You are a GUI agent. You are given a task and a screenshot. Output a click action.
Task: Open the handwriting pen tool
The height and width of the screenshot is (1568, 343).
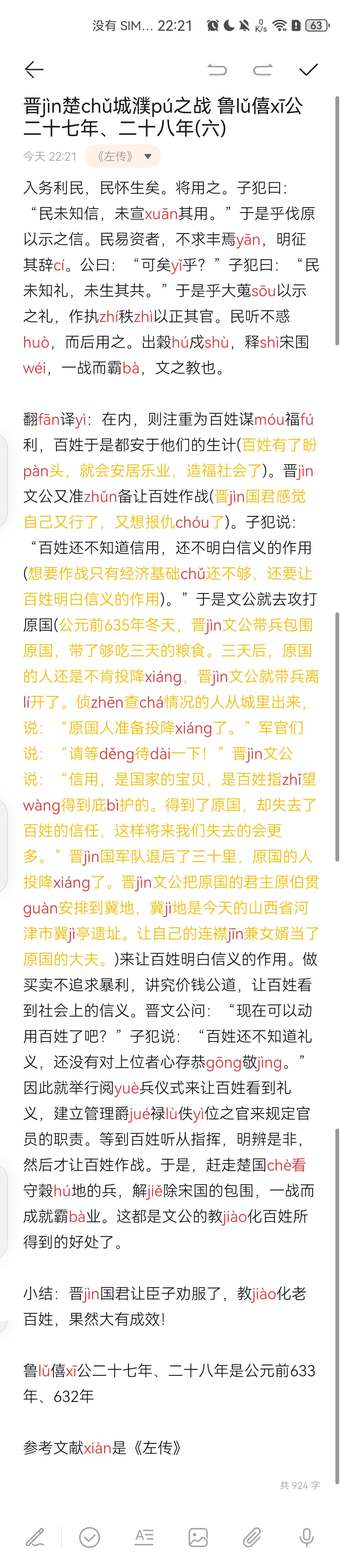pos(35,1537)
